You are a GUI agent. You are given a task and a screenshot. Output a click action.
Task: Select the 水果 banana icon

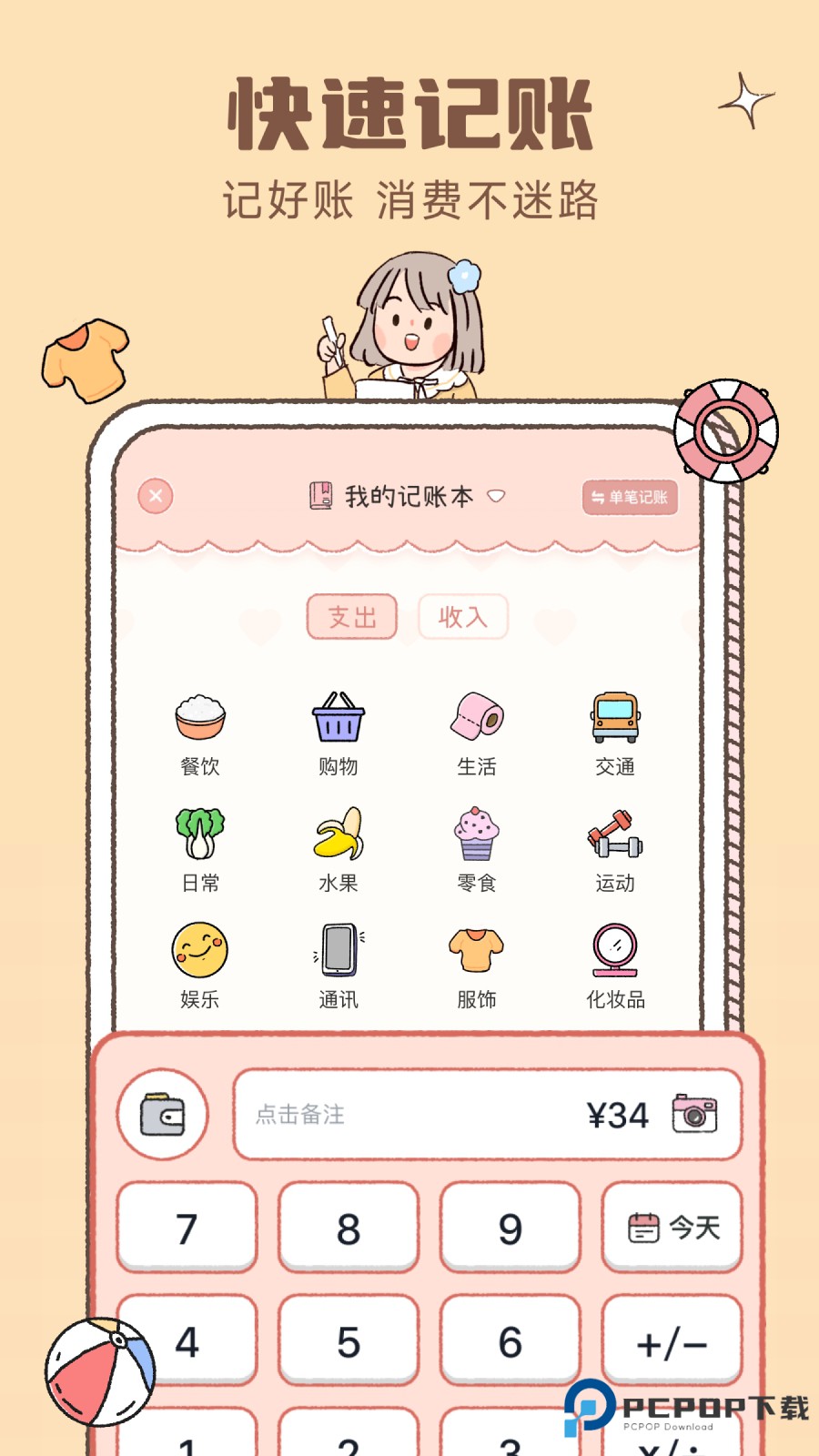coord(338,834)
